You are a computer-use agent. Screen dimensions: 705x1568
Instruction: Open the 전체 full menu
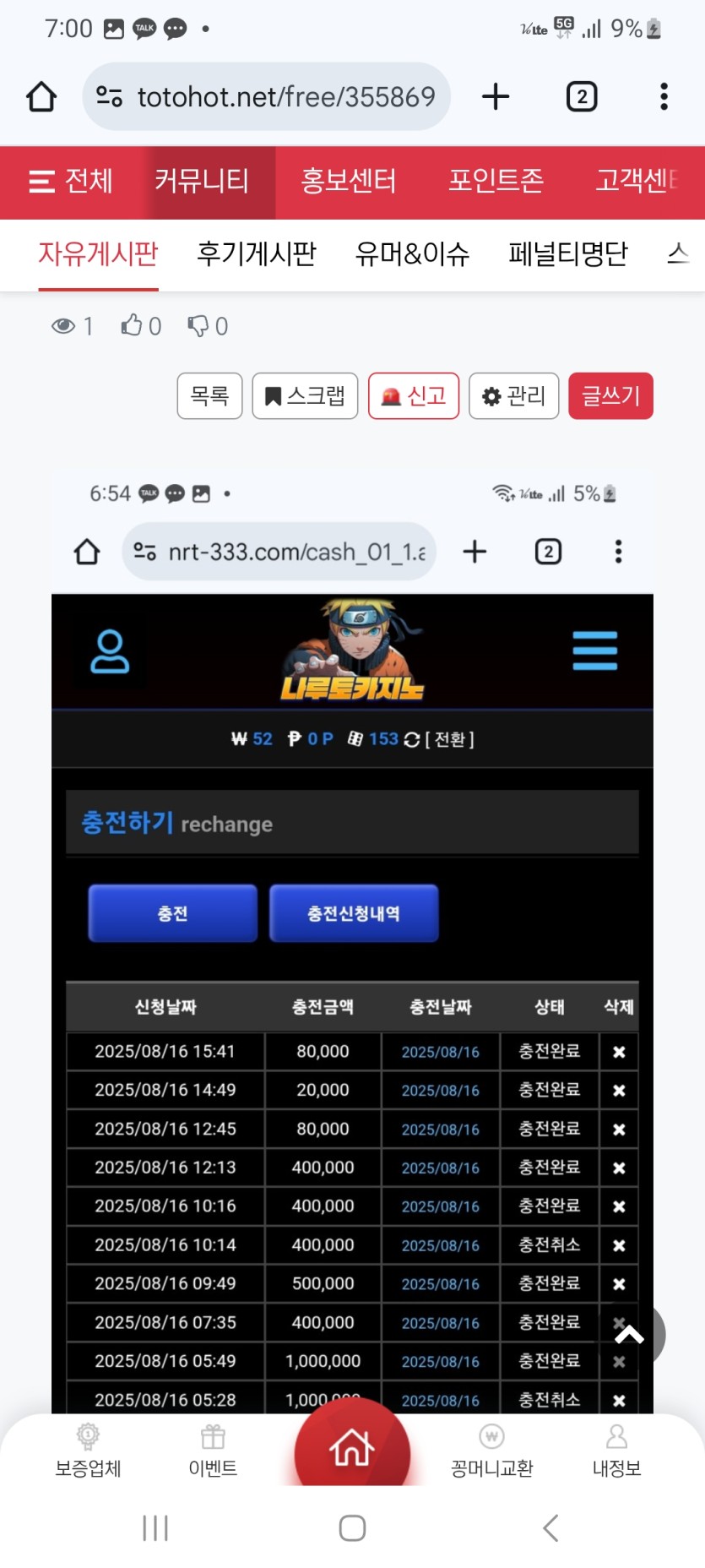71,181
